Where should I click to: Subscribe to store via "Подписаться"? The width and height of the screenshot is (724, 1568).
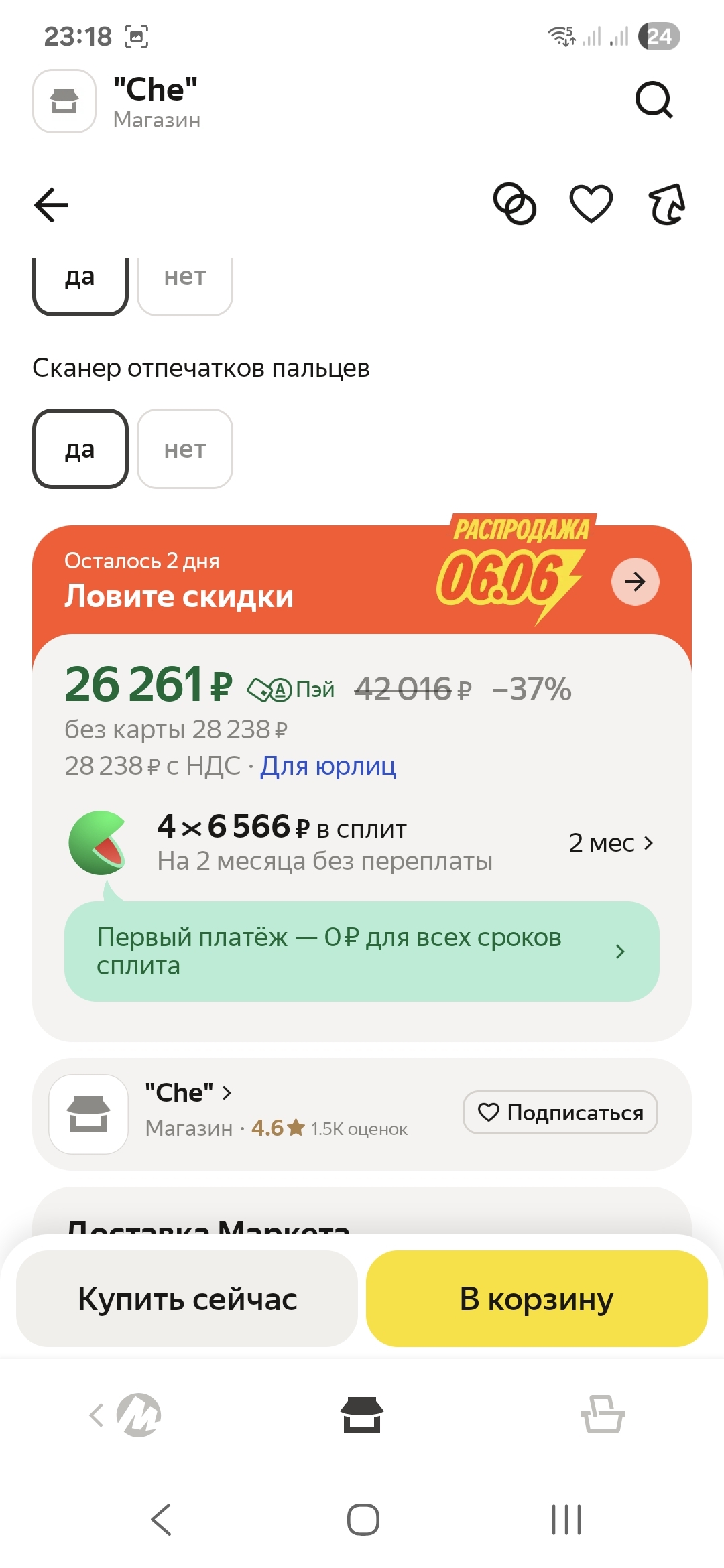point(560,1112)
